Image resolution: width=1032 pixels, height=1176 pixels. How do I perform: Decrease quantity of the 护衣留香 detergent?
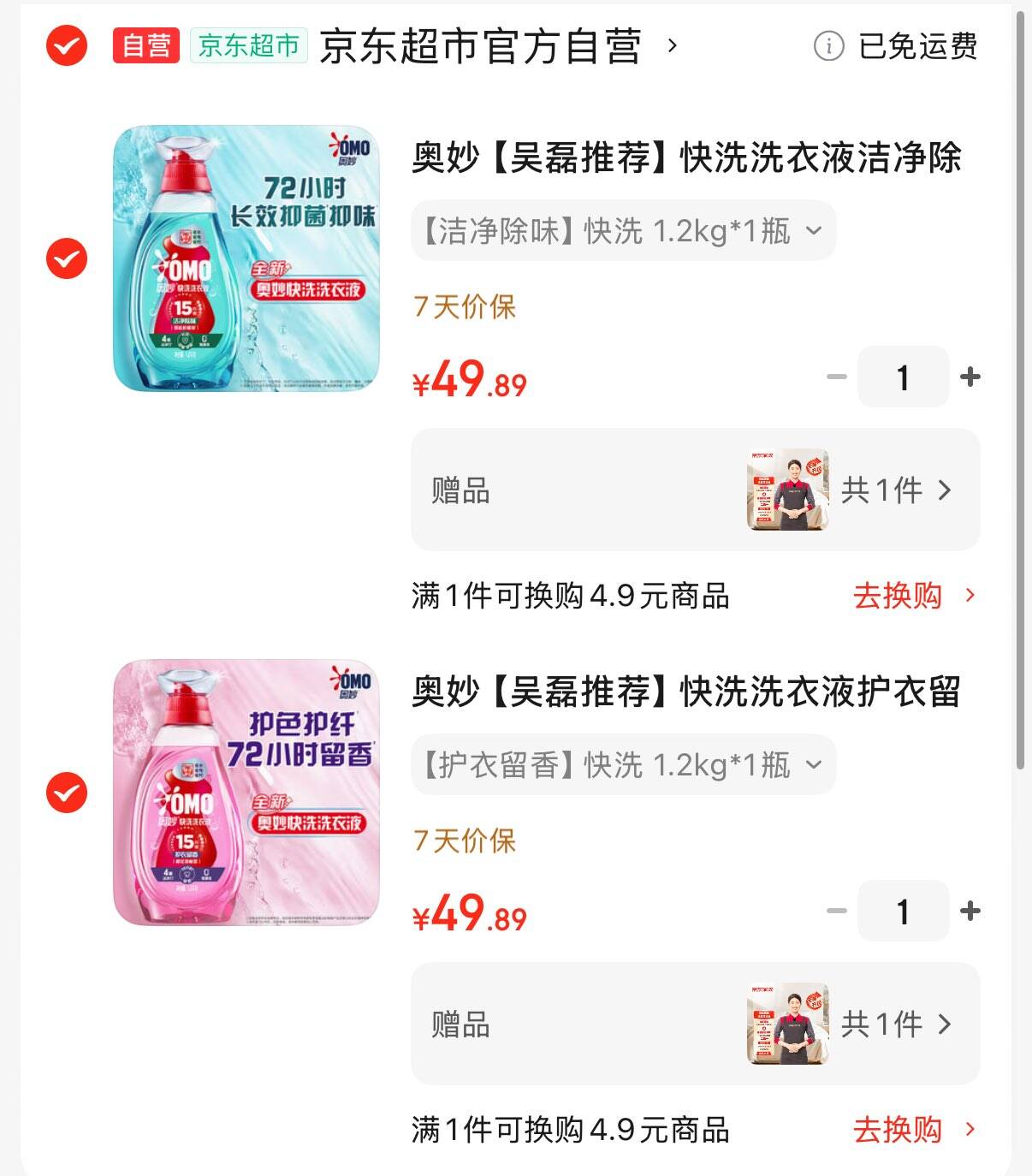click(x=836, y=911)
